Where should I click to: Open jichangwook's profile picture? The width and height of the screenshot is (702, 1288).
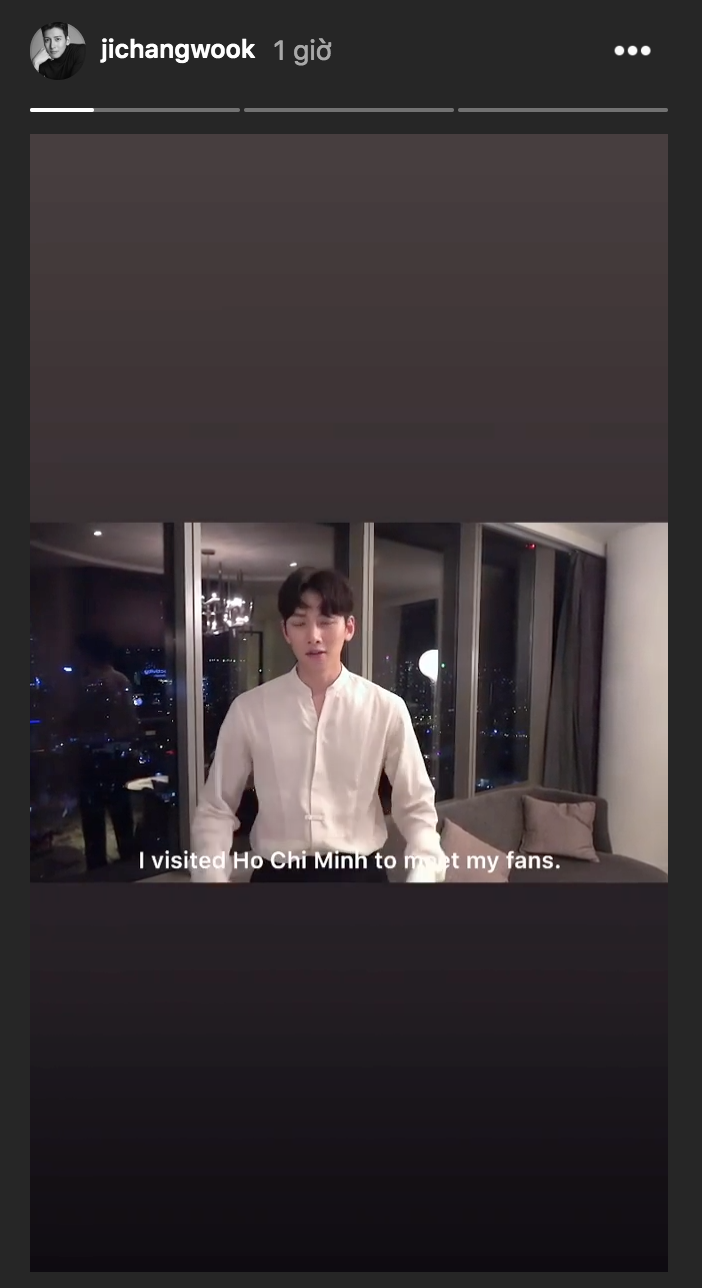58,51
